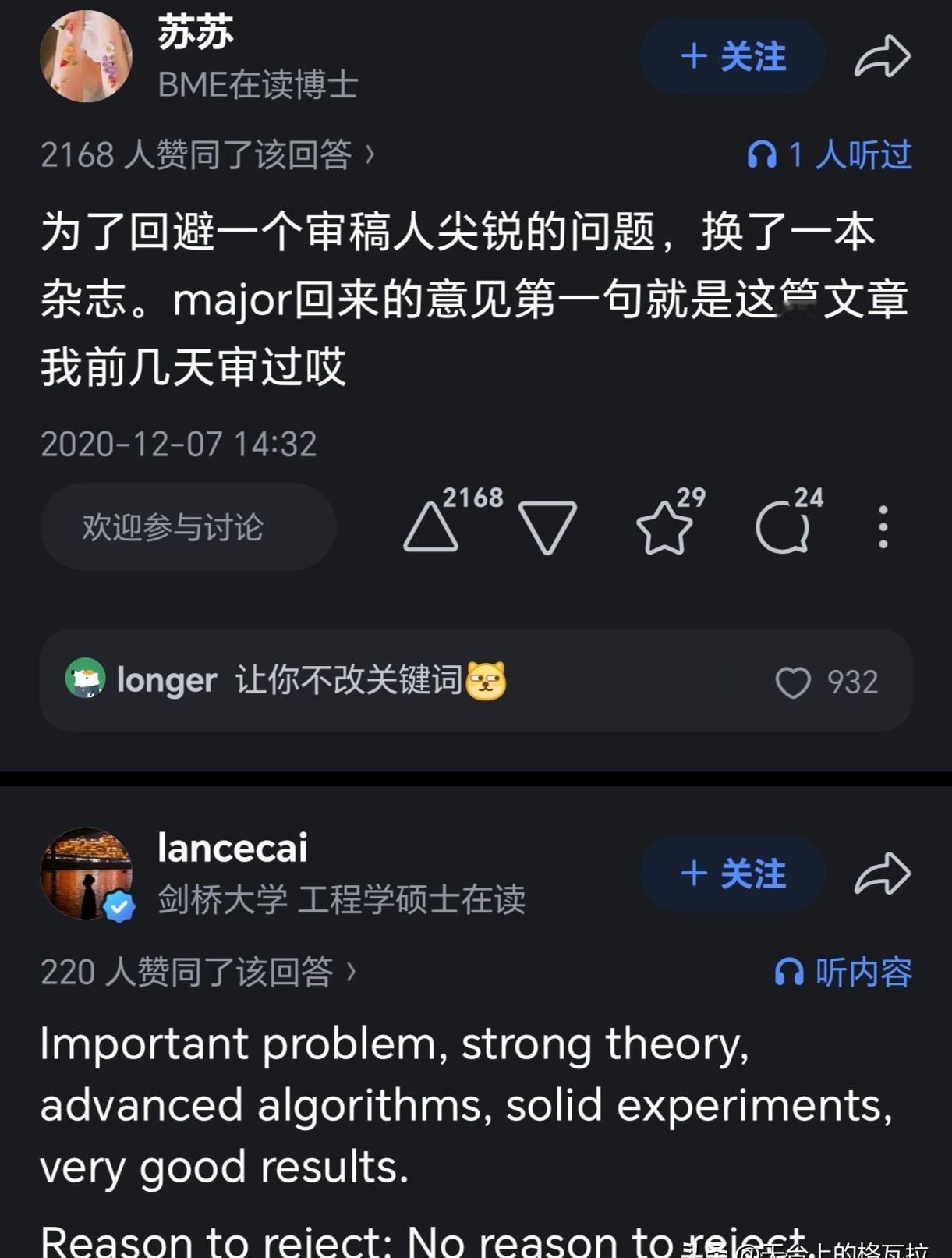
Task: Follow lancecai by tapping 关注
Action: tap(731, 874)
